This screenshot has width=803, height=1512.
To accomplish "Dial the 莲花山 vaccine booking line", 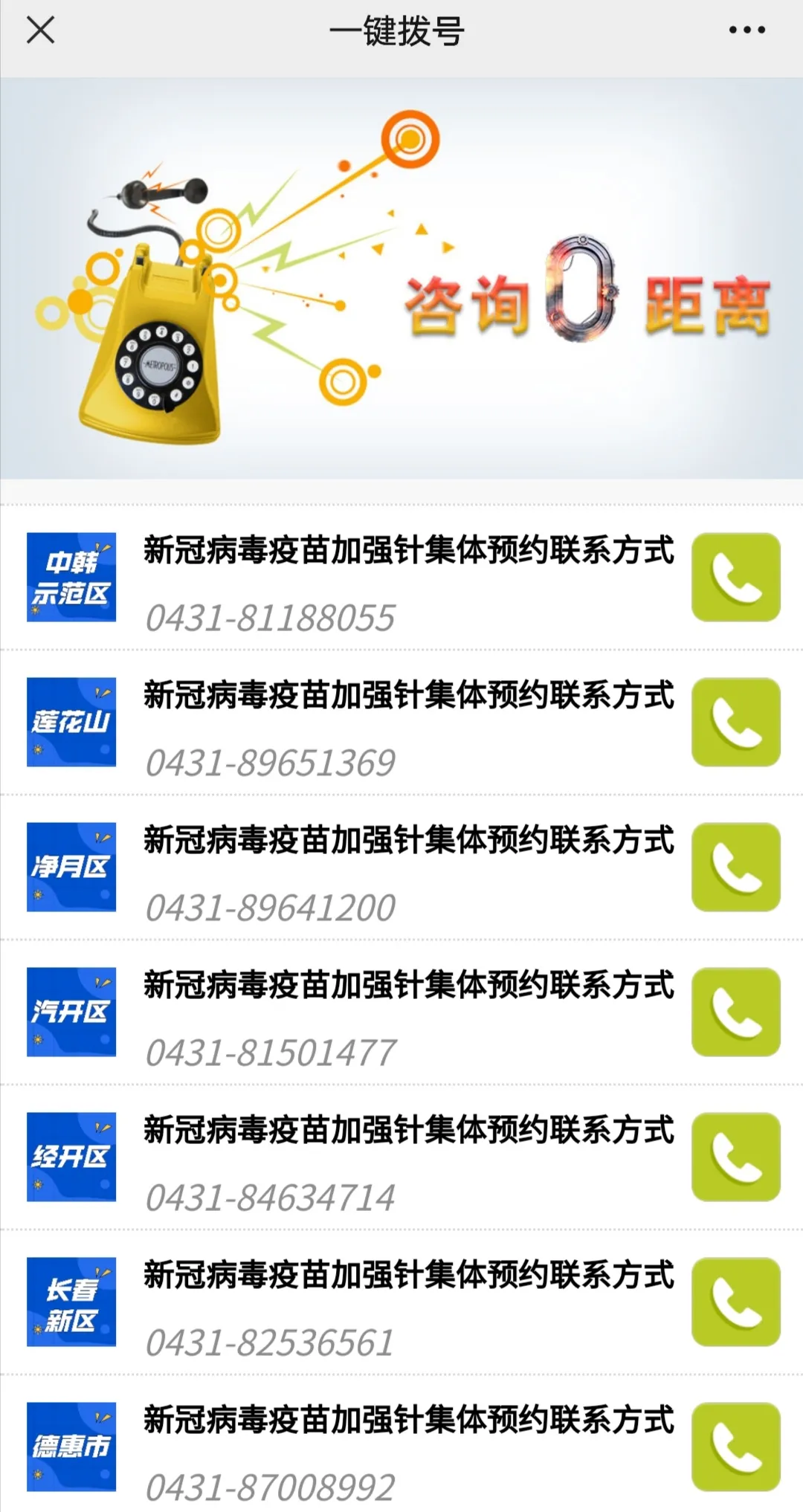I will click(735, 722).
